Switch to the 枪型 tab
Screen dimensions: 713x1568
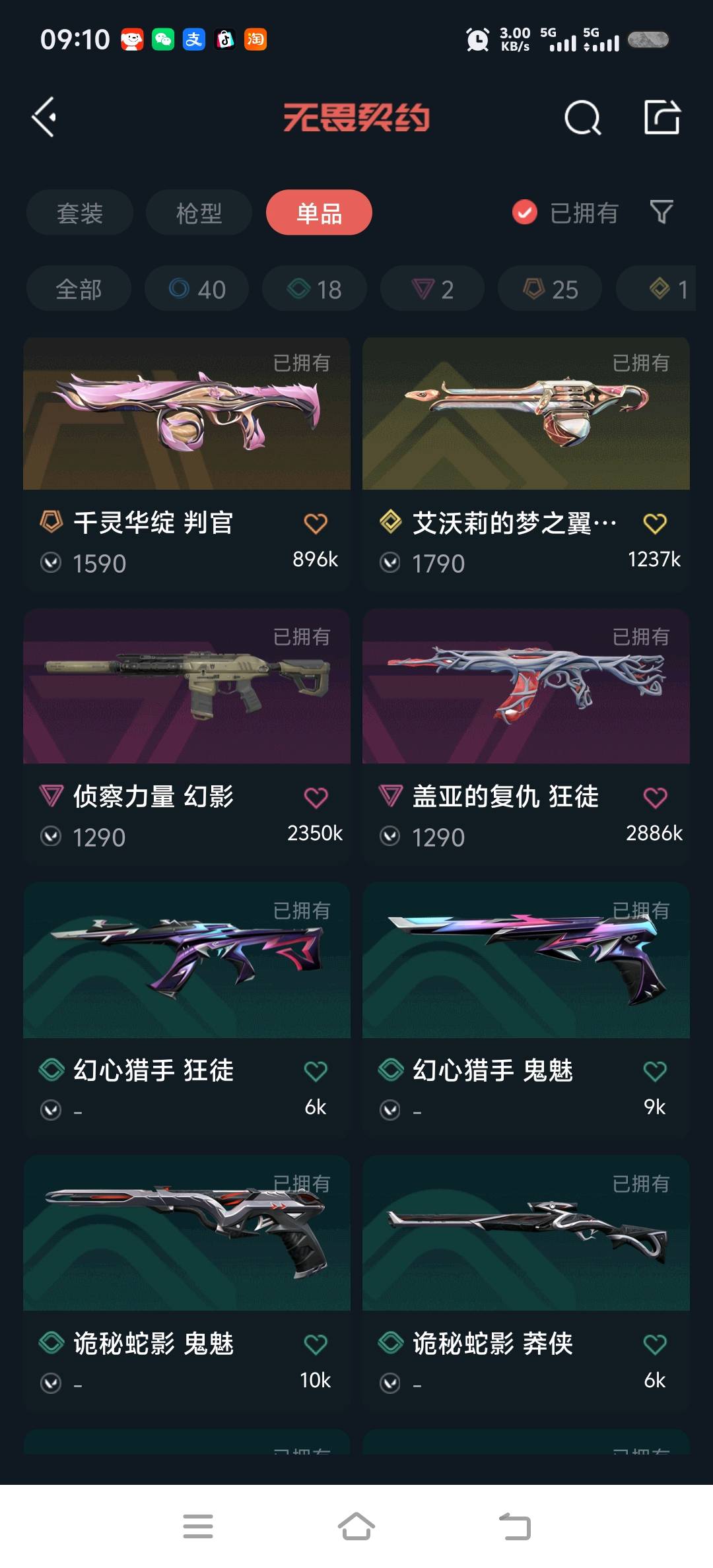coord(199,213)
